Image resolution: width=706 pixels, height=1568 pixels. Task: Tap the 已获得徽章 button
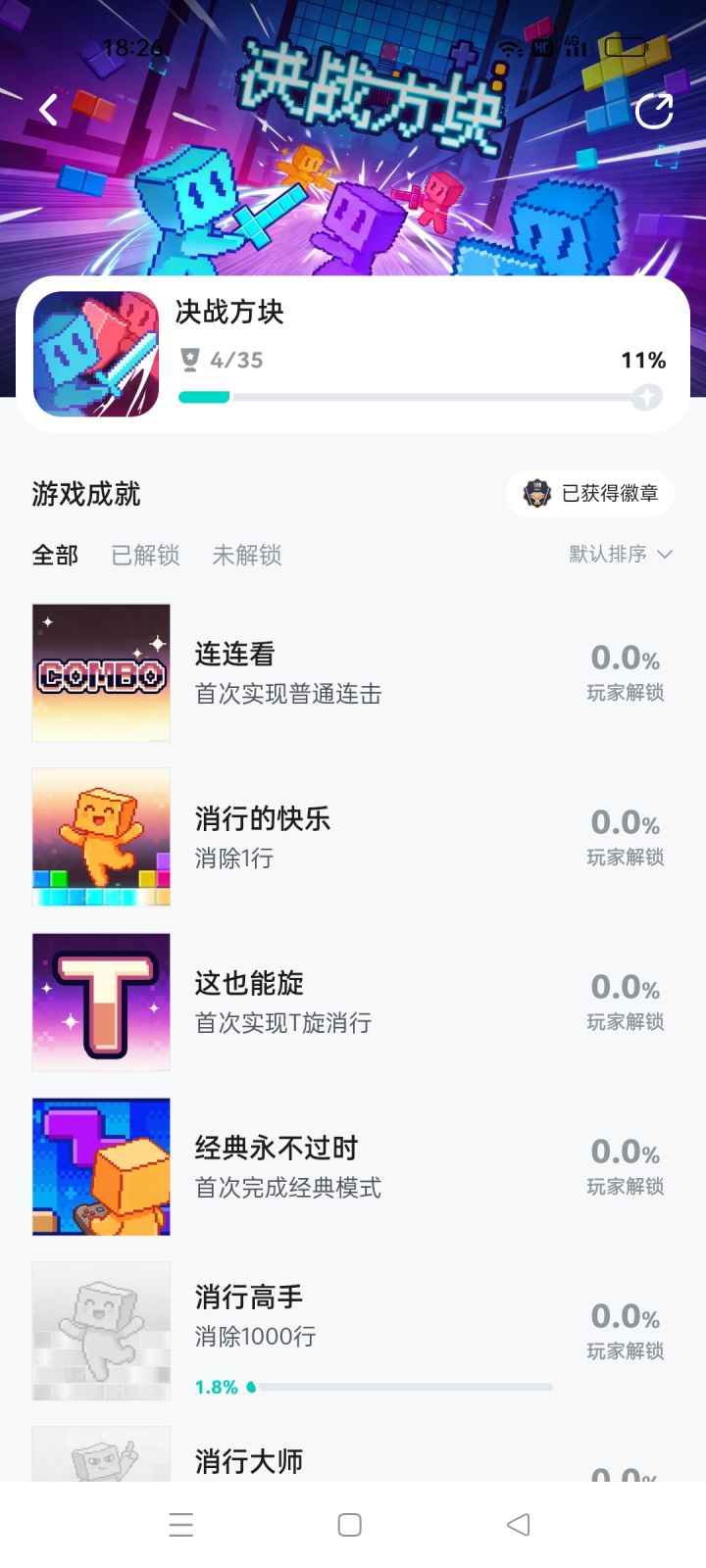pos(589,493)
